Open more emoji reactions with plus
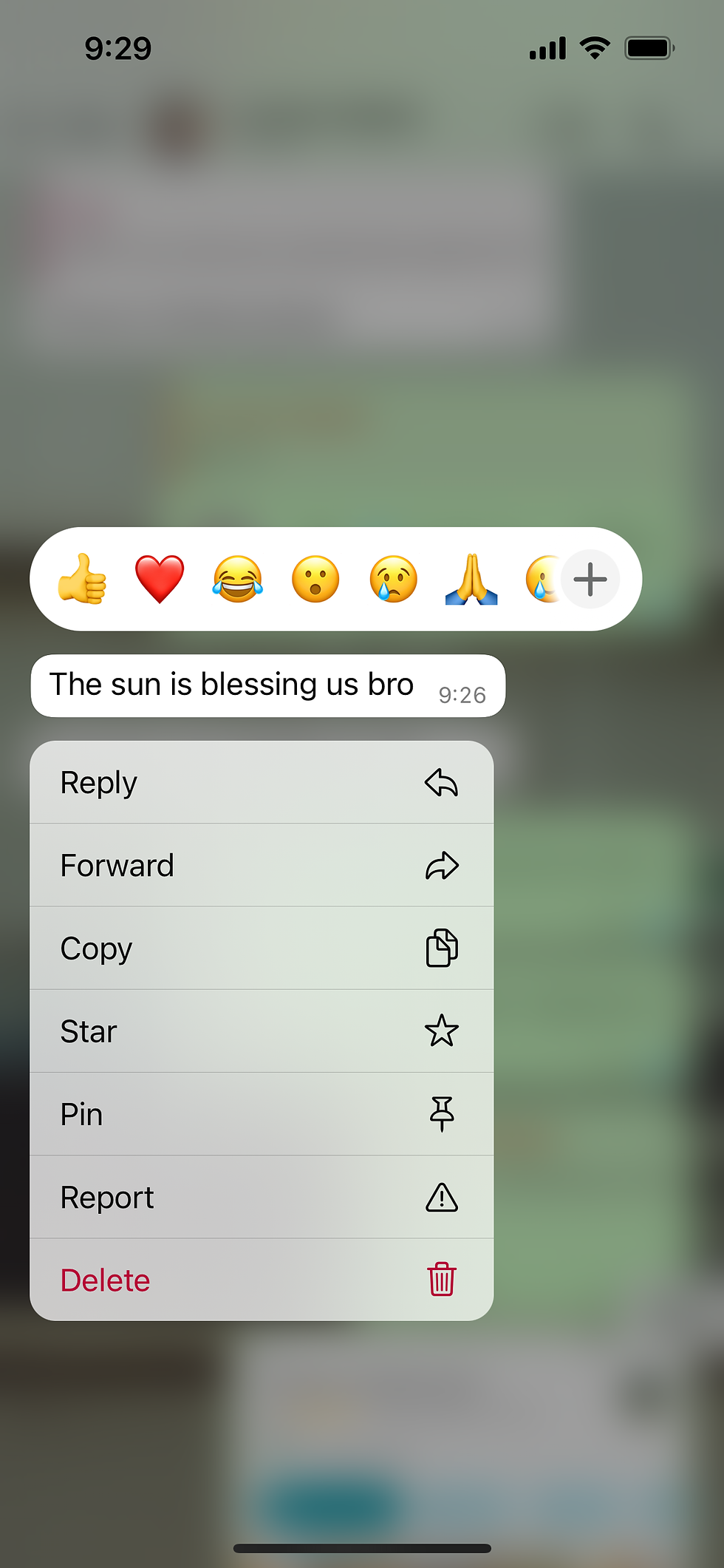 point(590,580)
